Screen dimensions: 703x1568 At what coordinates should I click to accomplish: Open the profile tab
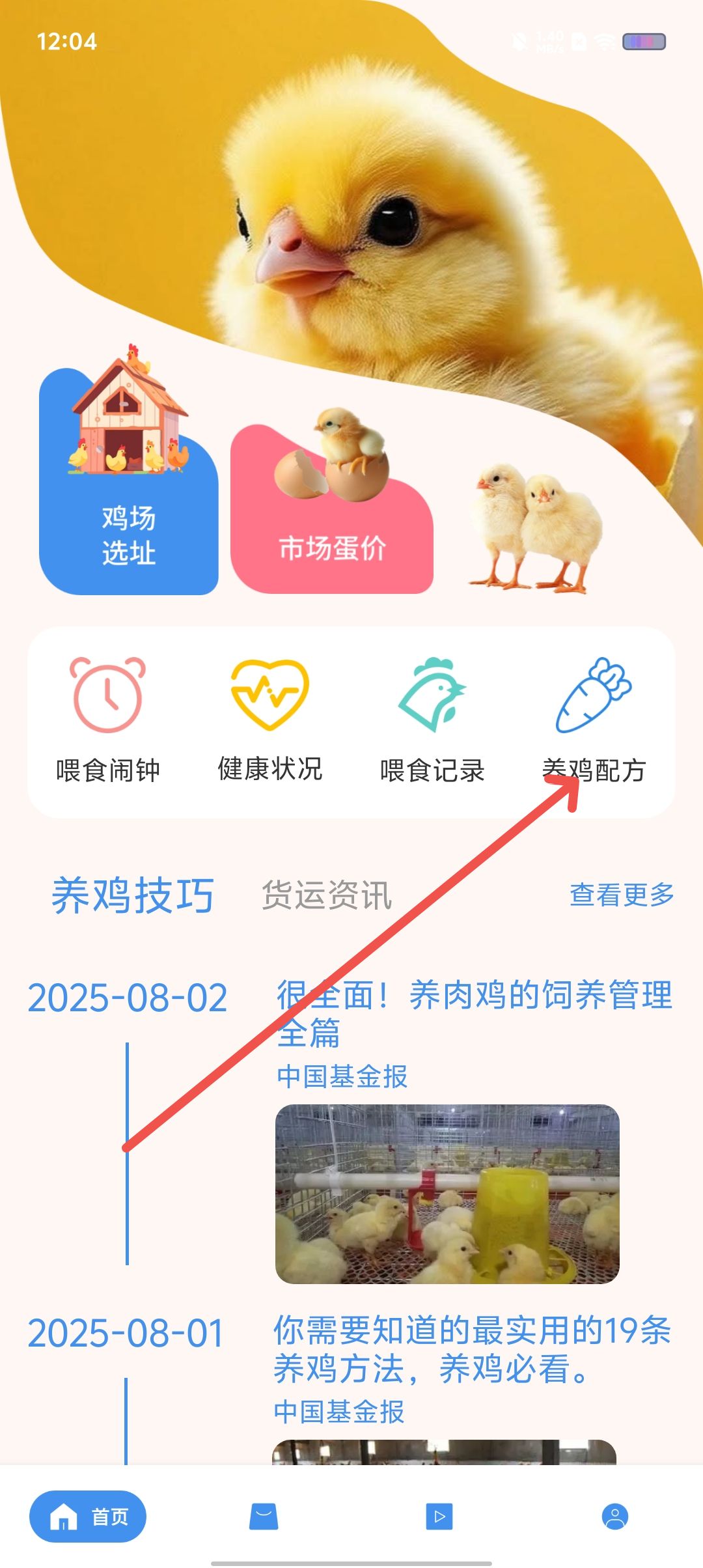point(614,1517)
